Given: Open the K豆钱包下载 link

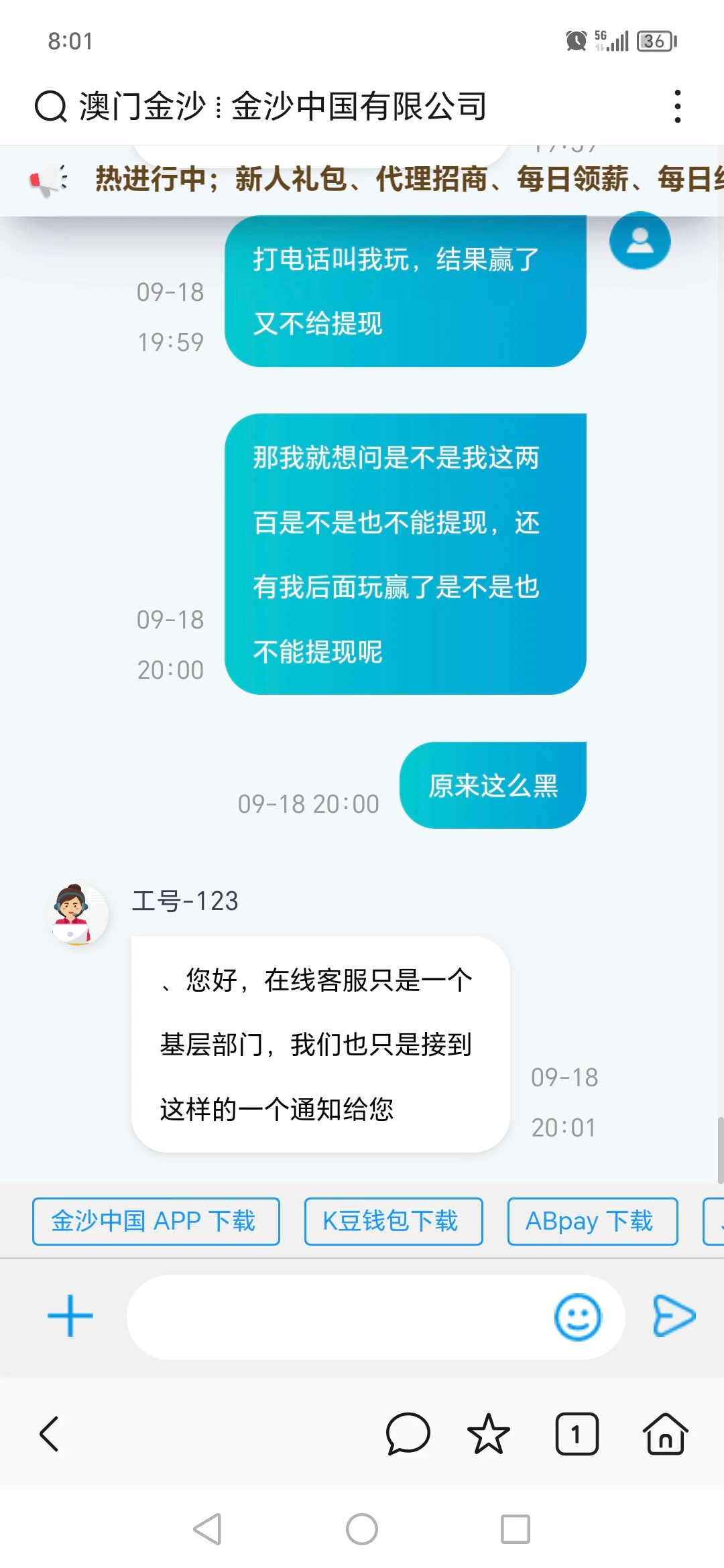Looking at the screenshot, I should 392,1221.
